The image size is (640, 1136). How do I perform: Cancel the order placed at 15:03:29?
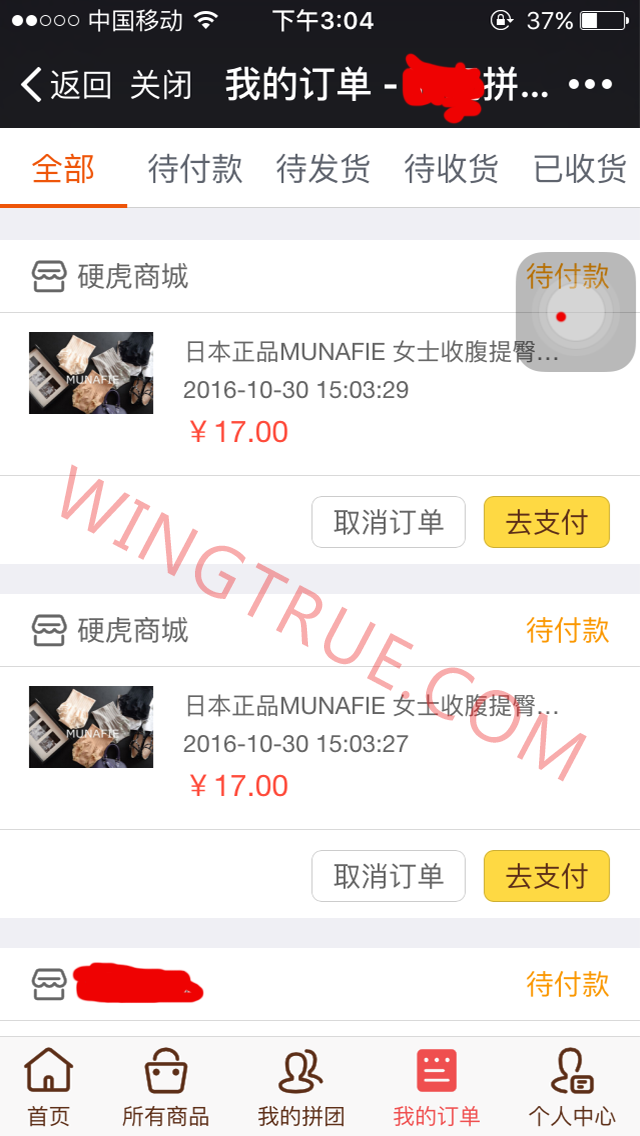tap(388, 522)
